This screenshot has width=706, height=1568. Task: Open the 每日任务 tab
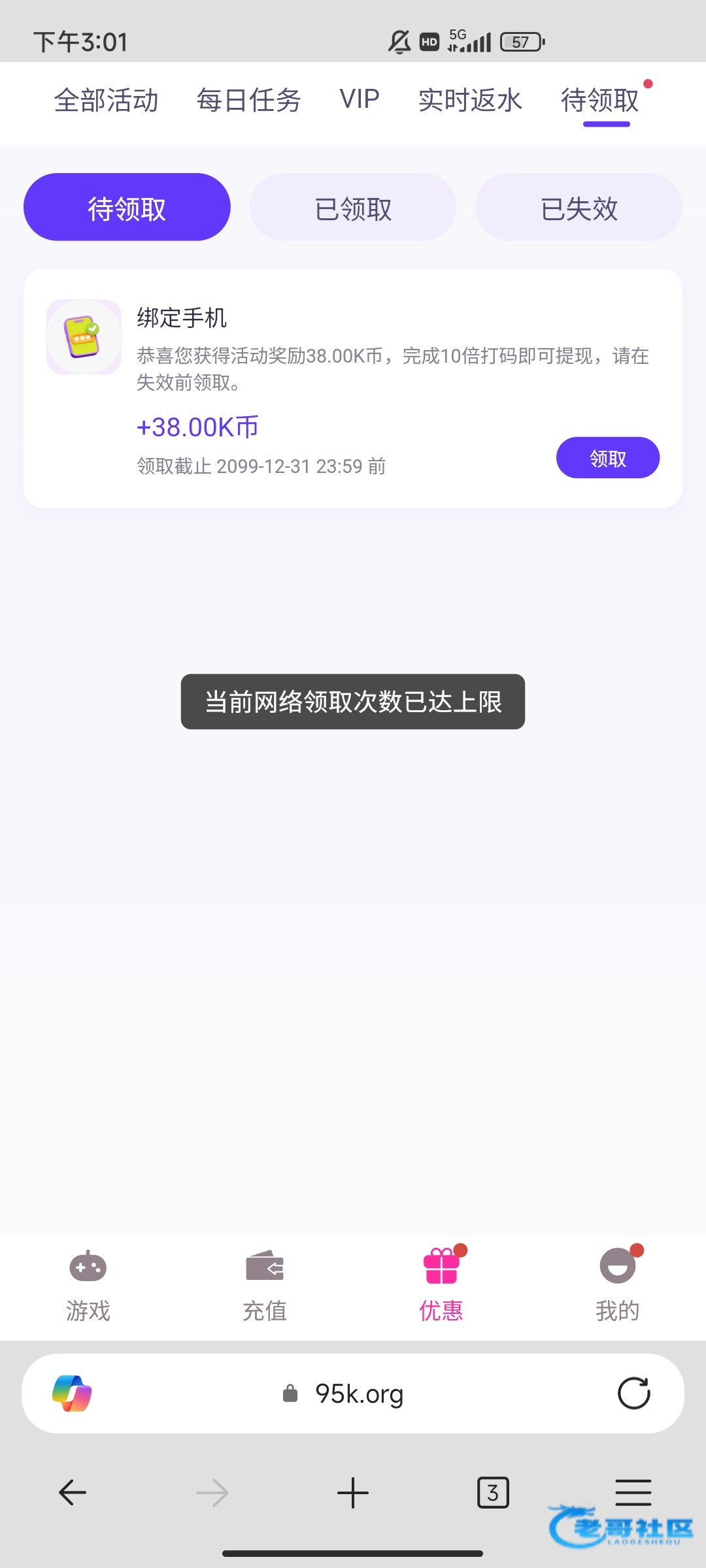tap(248, 101)
